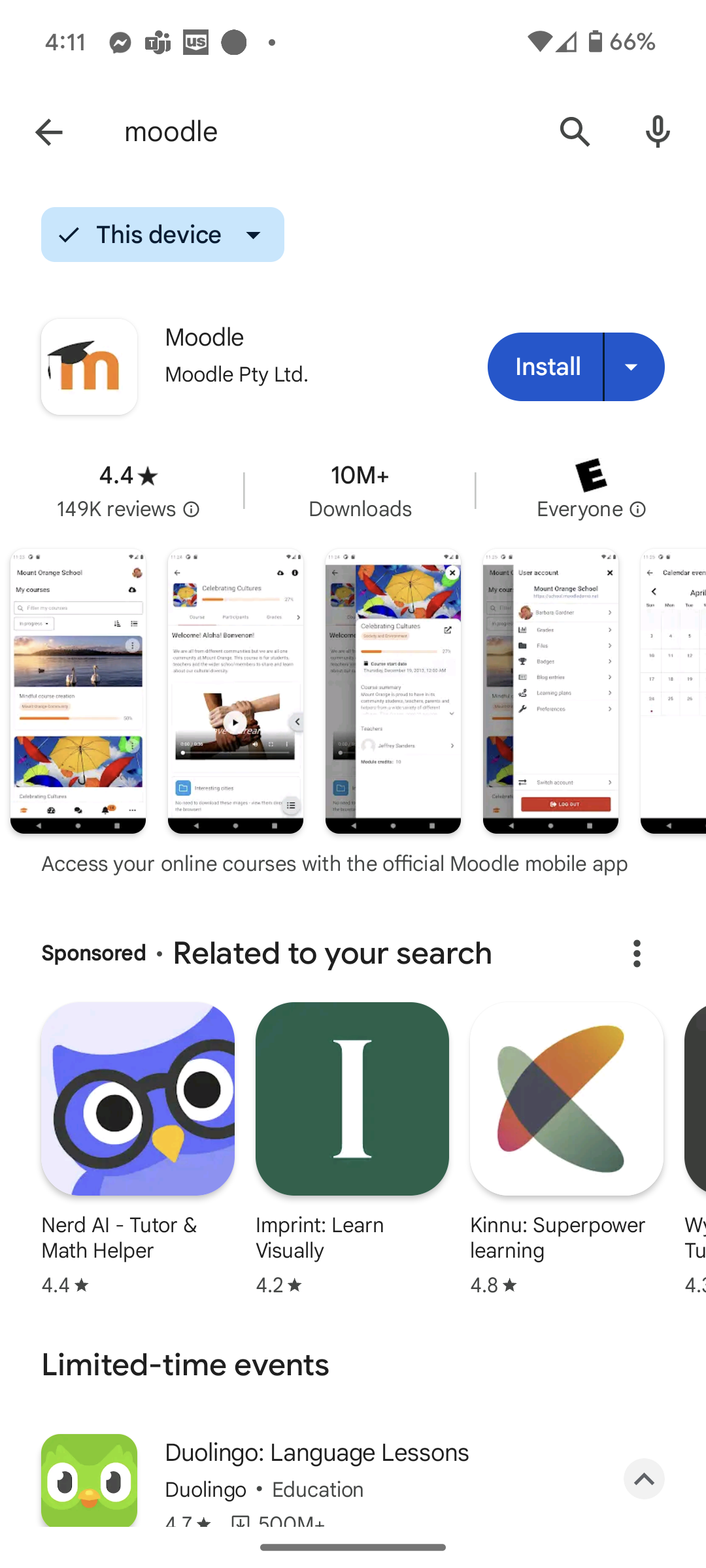
Task: Open the This device filter chip
Action: click(x=163, y=235)
